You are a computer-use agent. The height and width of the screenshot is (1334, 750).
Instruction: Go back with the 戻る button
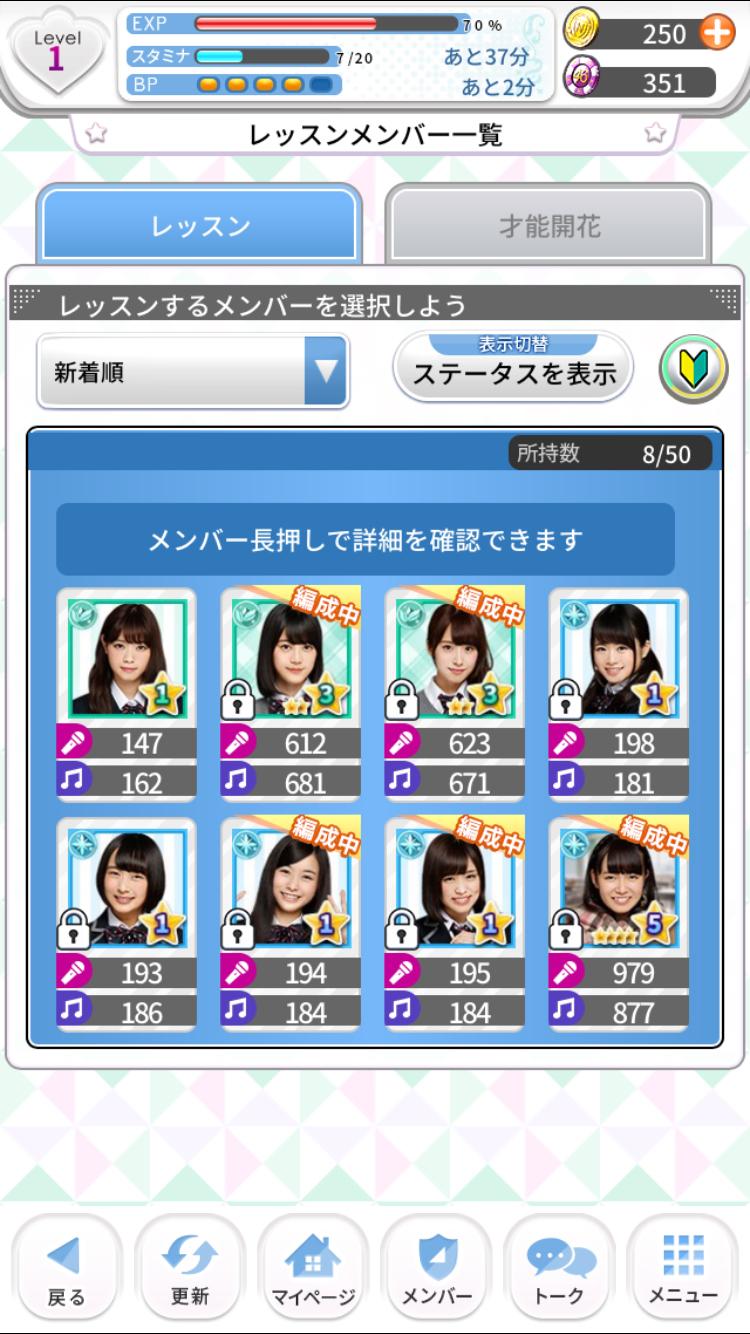[66, 1269]
